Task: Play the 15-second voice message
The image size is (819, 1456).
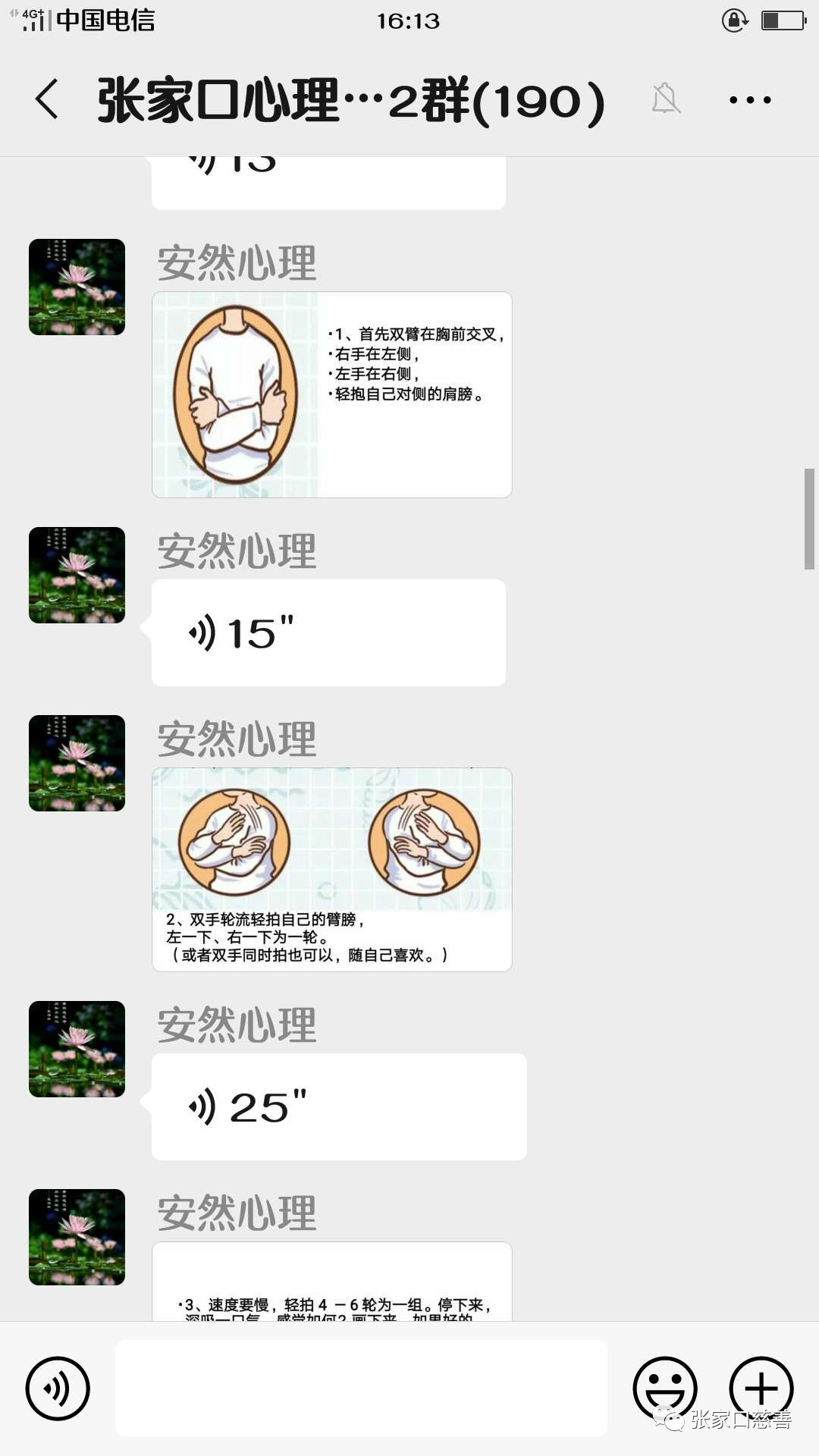Action: click(328, 633)
